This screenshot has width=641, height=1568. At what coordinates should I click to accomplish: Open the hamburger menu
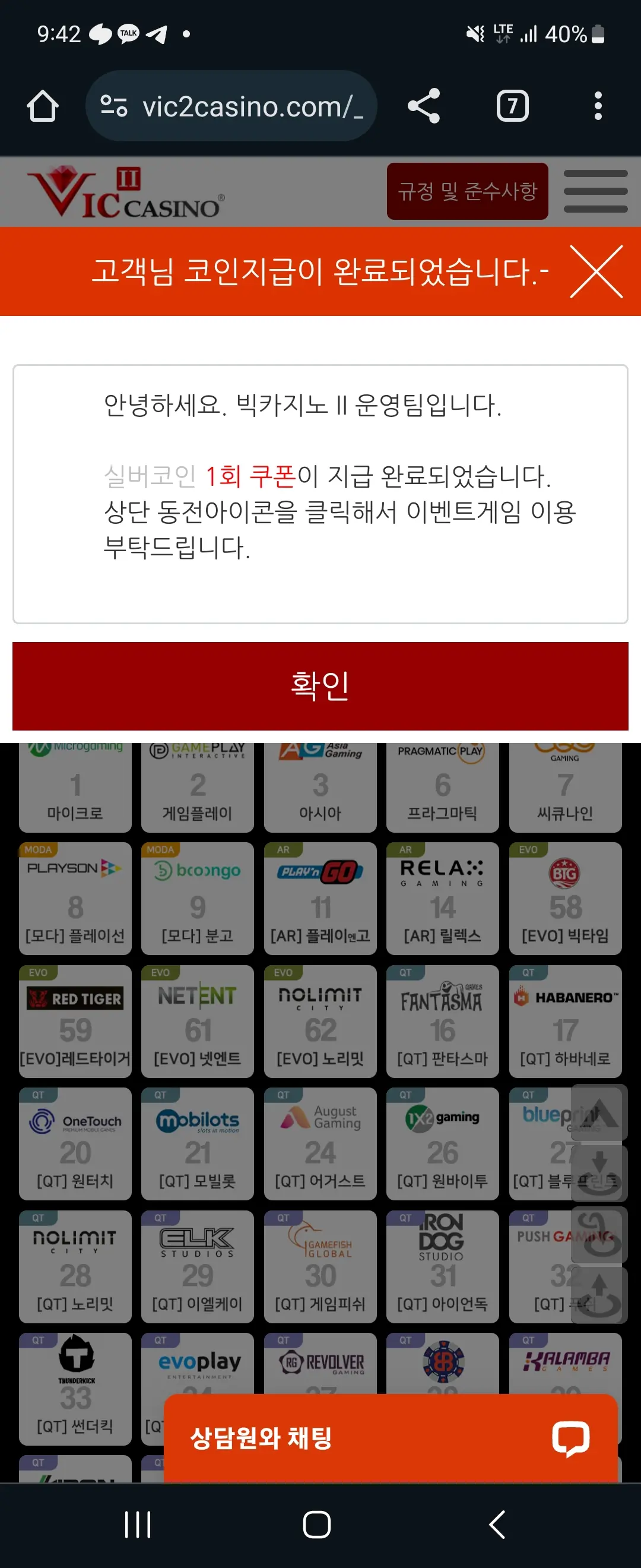[x=595, y=191]
